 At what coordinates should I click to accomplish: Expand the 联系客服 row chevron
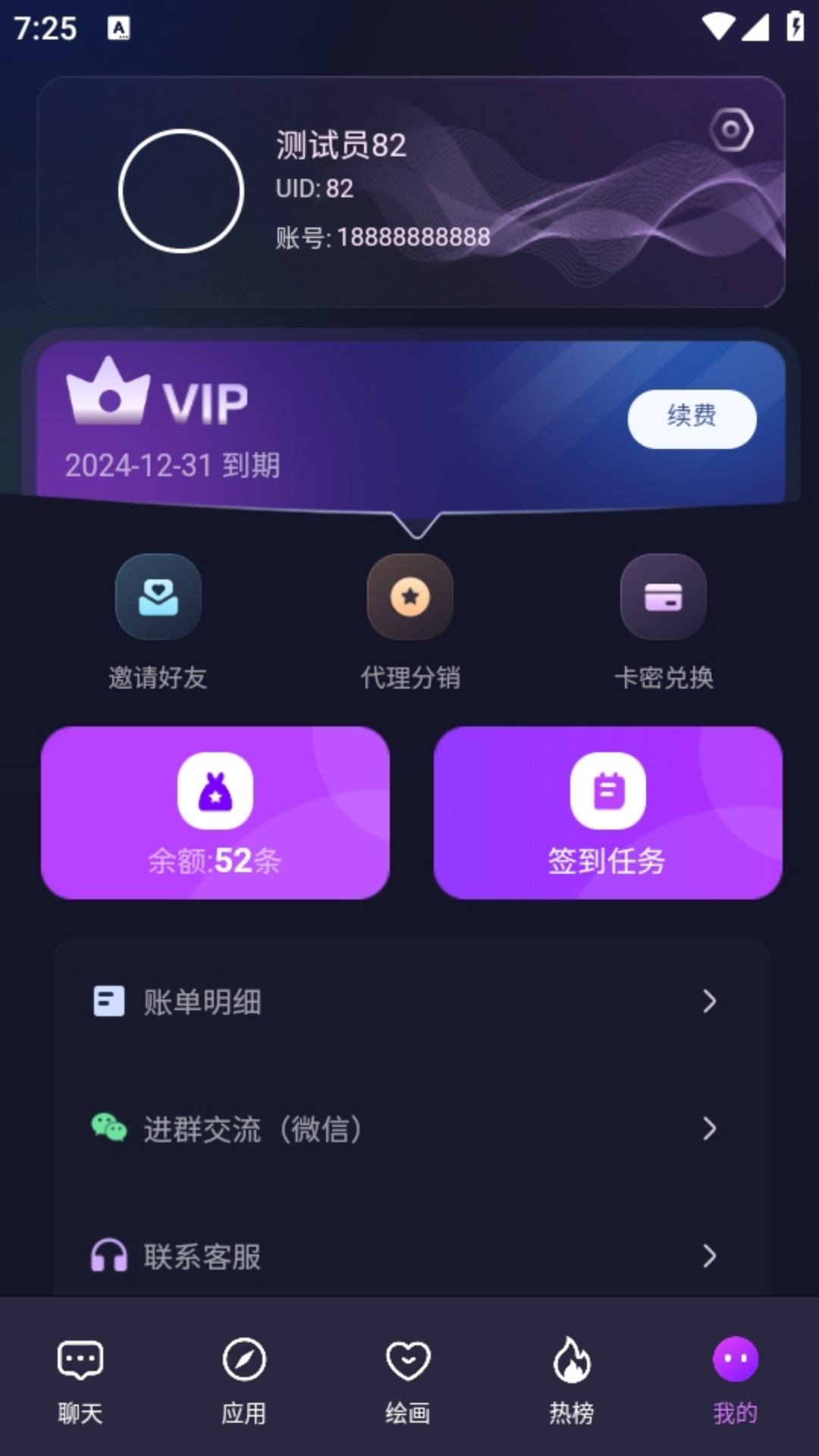709,1257
